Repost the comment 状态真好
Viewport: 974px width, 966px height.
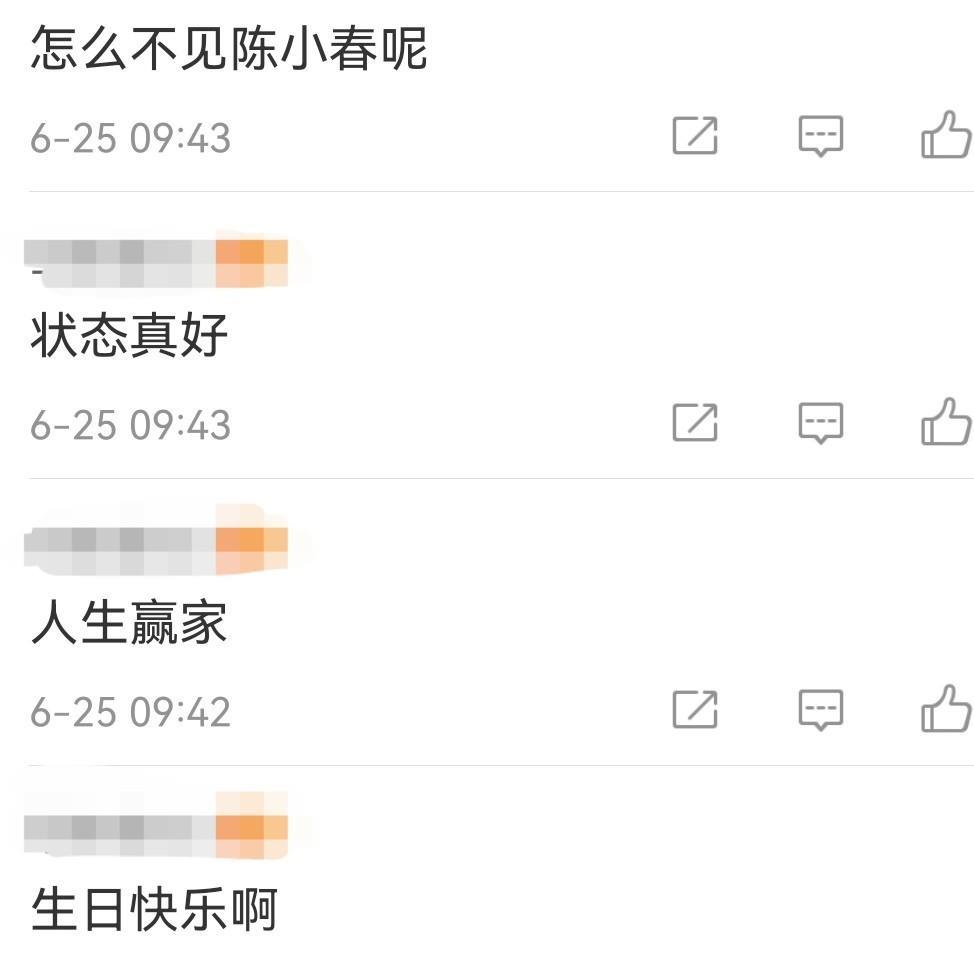point(695,423)
